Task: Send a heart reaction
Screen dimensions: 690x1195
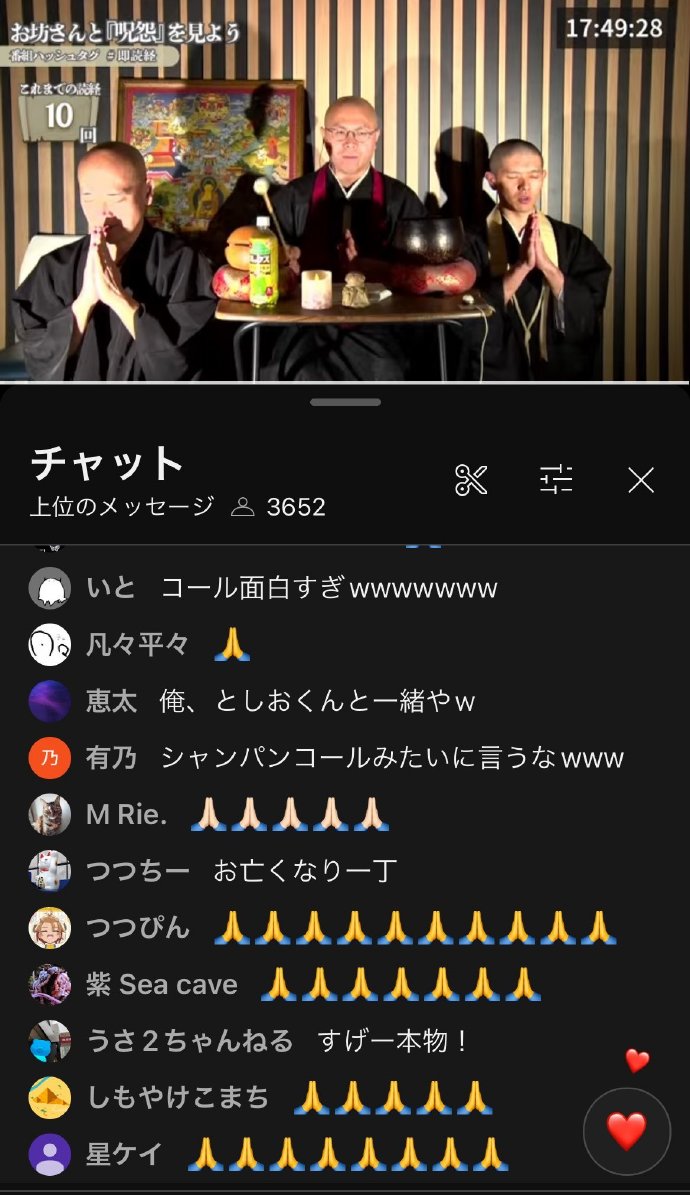Action: tap(627, 1131)
